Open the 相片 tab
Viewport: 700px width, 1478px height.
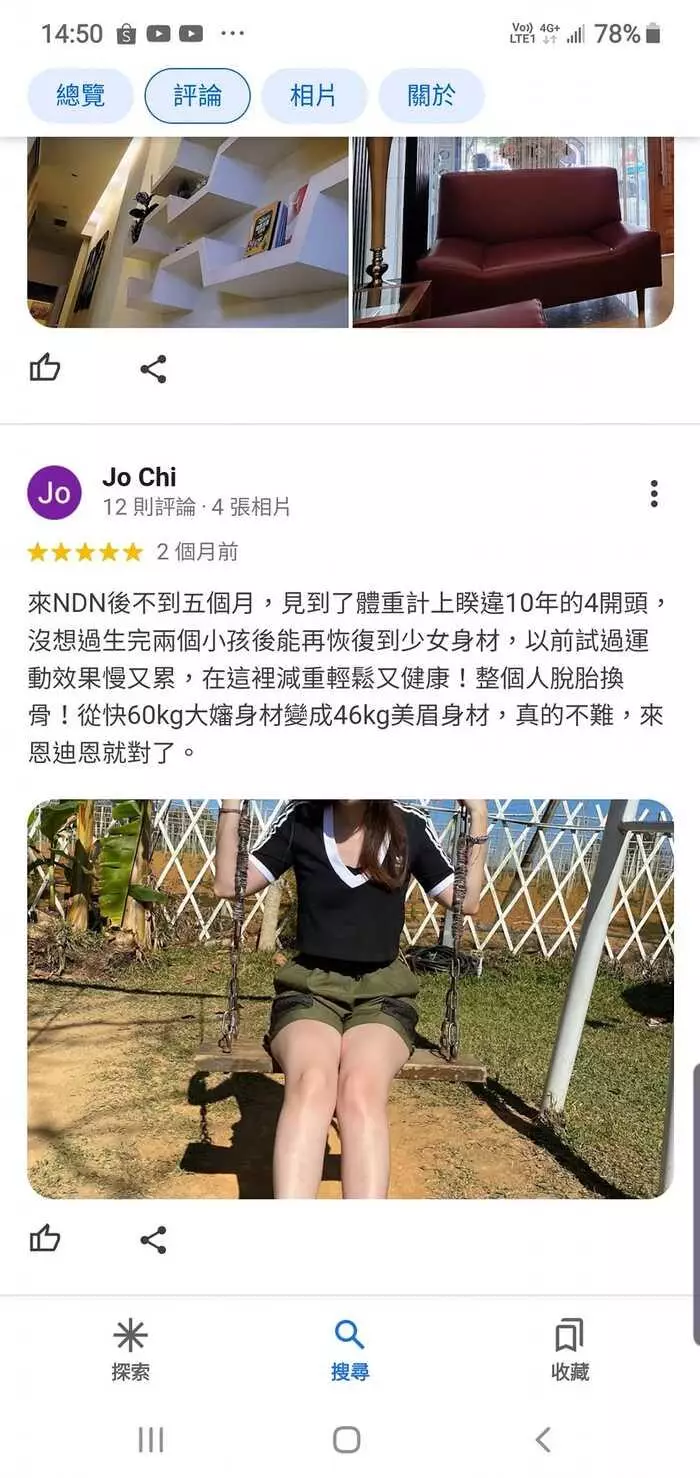[x=314, y=96]
